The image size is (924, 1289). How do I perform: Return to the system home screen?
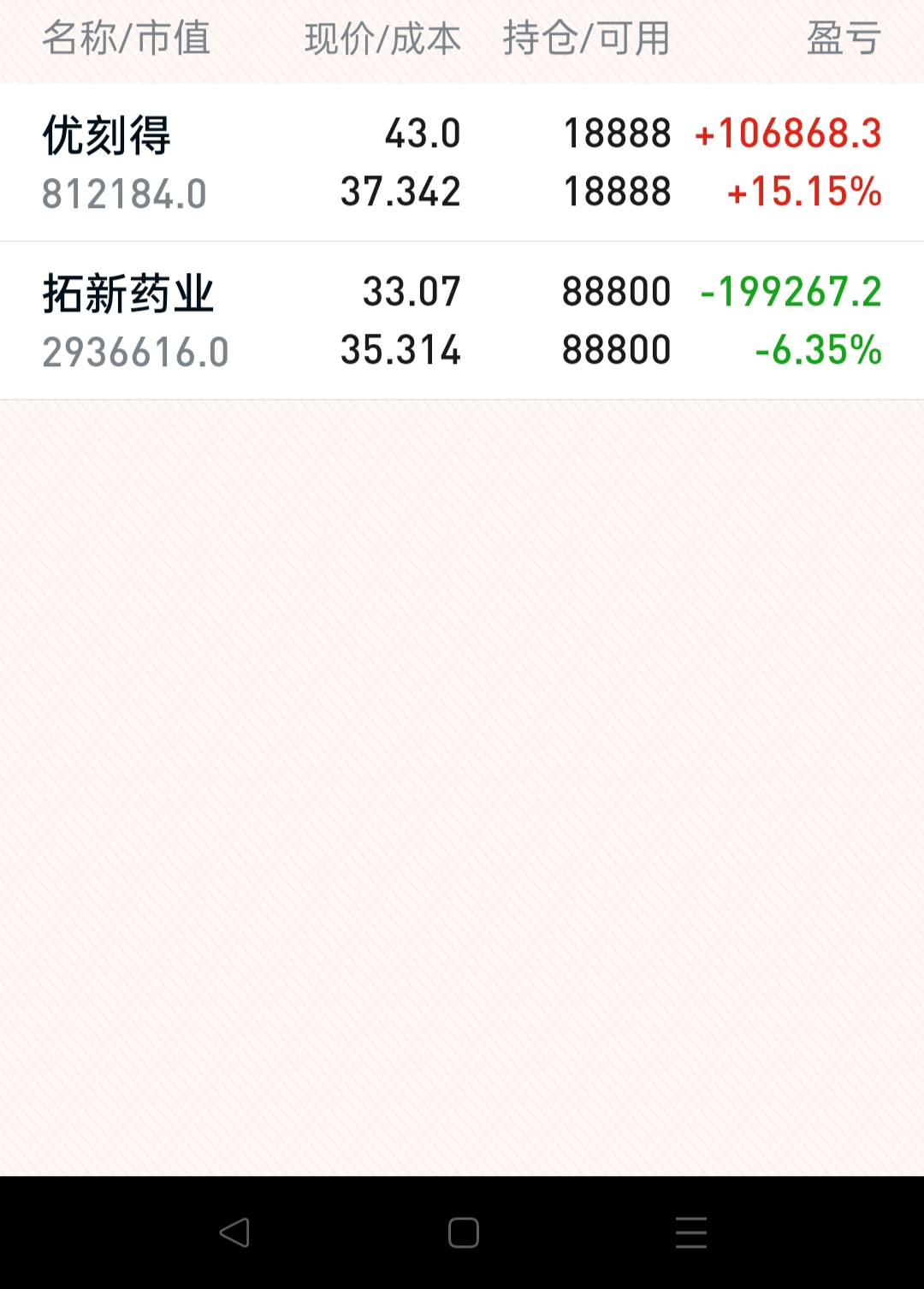pyautogui.click(x=463, y=1233)
